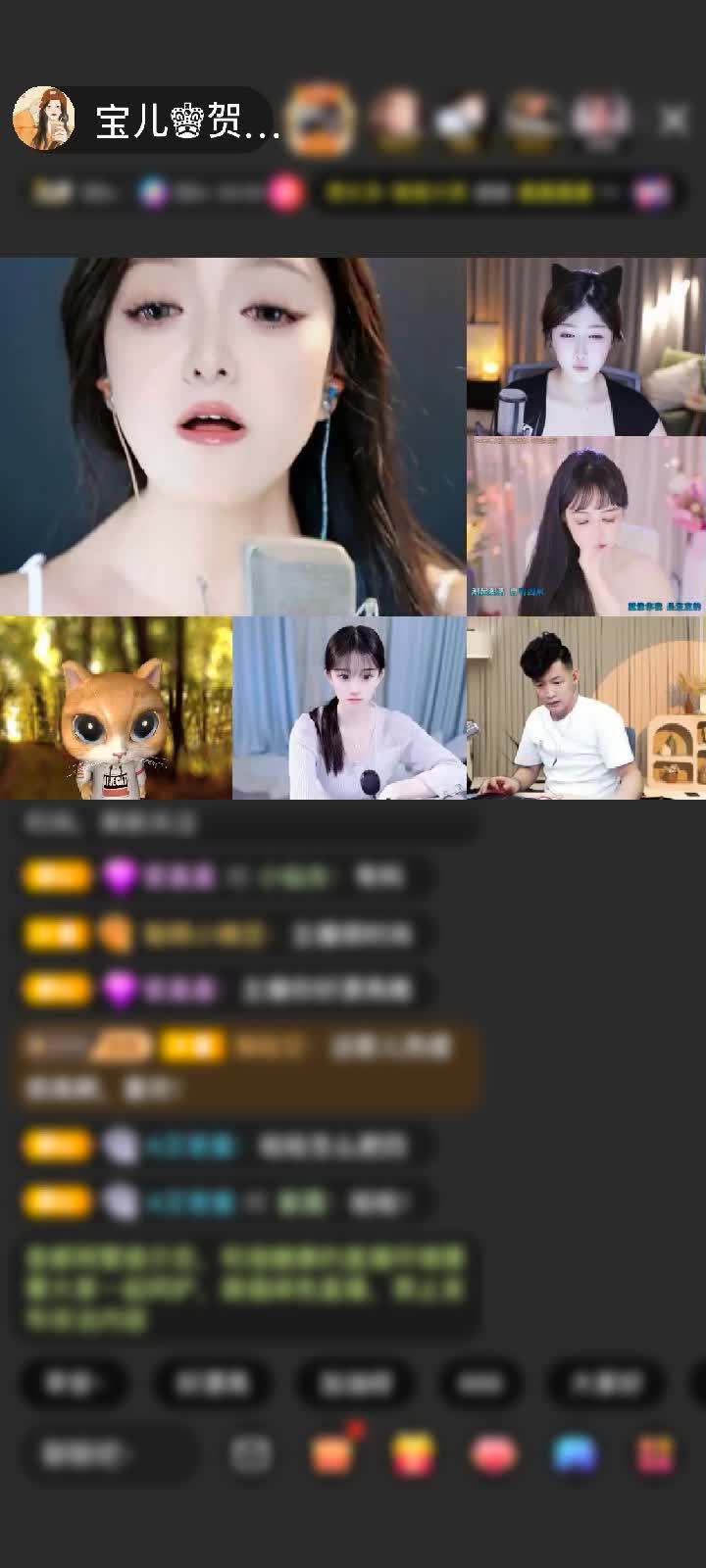Tap the cartoon cat video tile
This screenshot has height=1568, width=706.
[116, 708]
